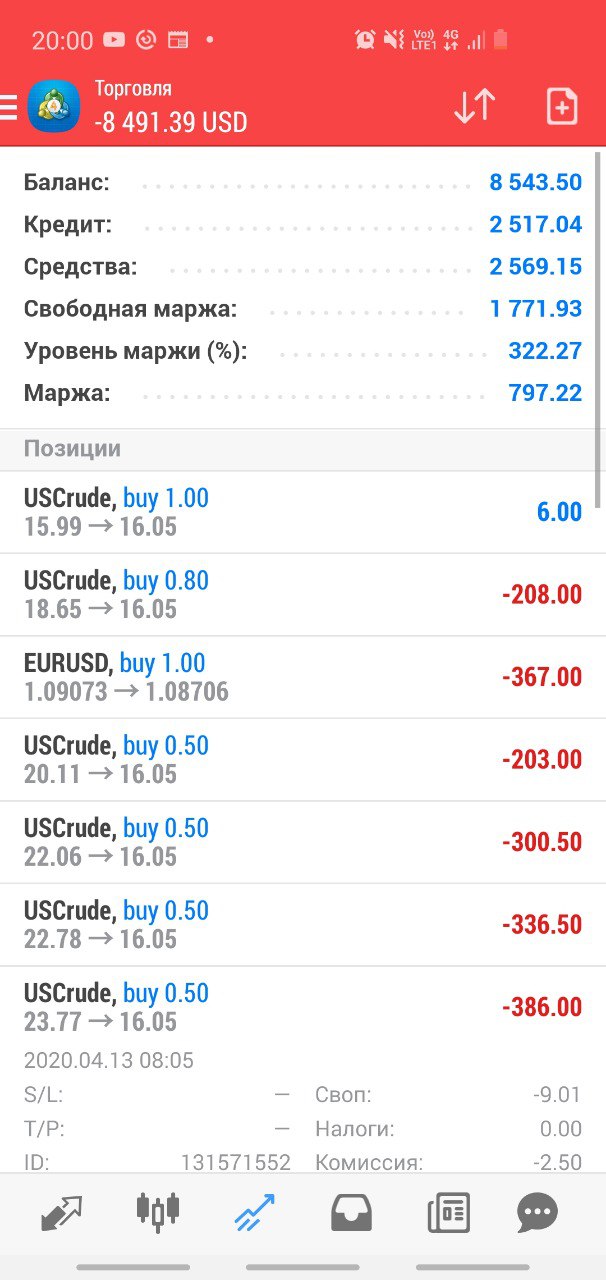Select USCrude position opened at 22.78
The image size is (606, 1280).
click(303, 925)
